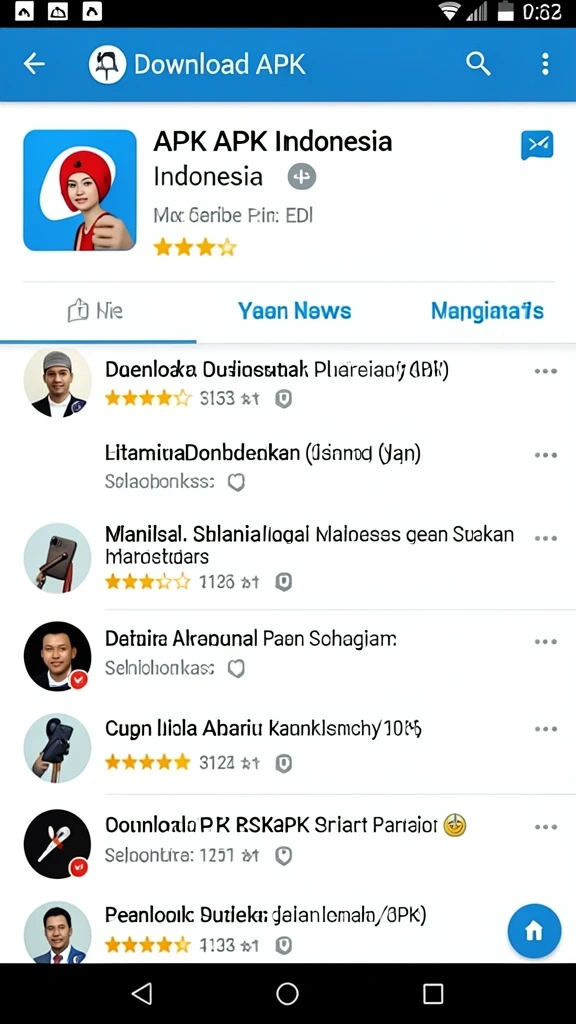Switch to the Yaen News tab

(295, 311)
